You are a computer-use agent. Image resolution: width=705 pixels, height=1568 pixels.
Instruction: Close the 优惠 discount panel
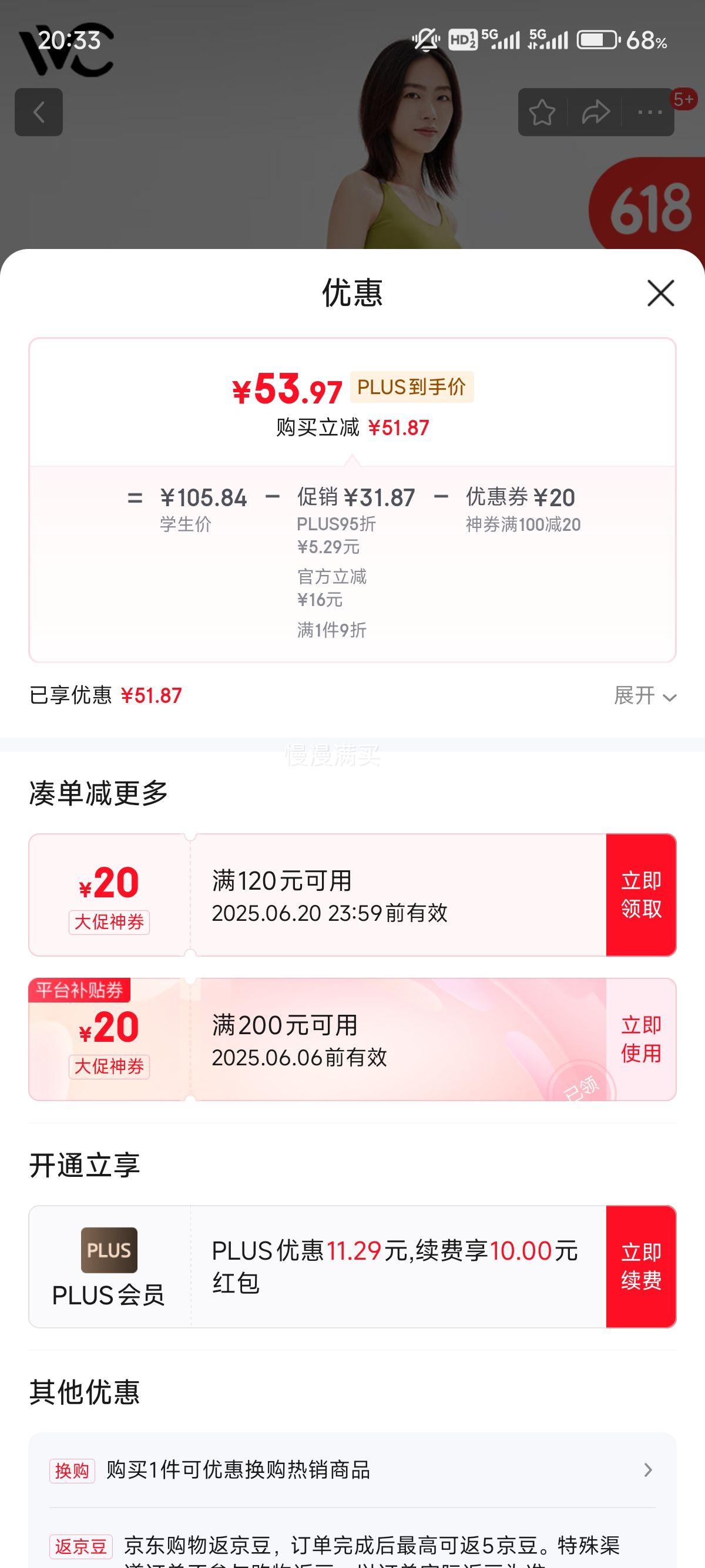click(x=660, y=294)
